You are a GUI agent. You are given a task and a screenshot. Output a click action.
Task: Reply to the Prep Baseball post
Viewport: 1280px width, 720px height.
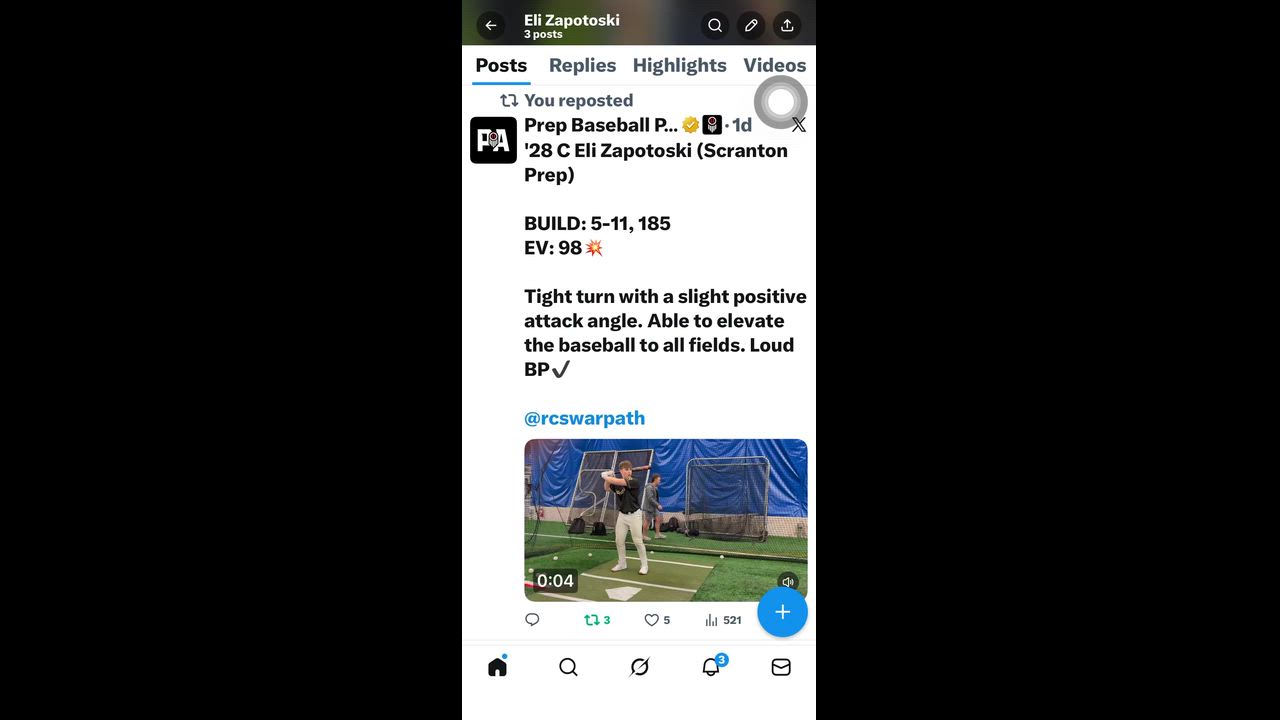coord(532,620)
